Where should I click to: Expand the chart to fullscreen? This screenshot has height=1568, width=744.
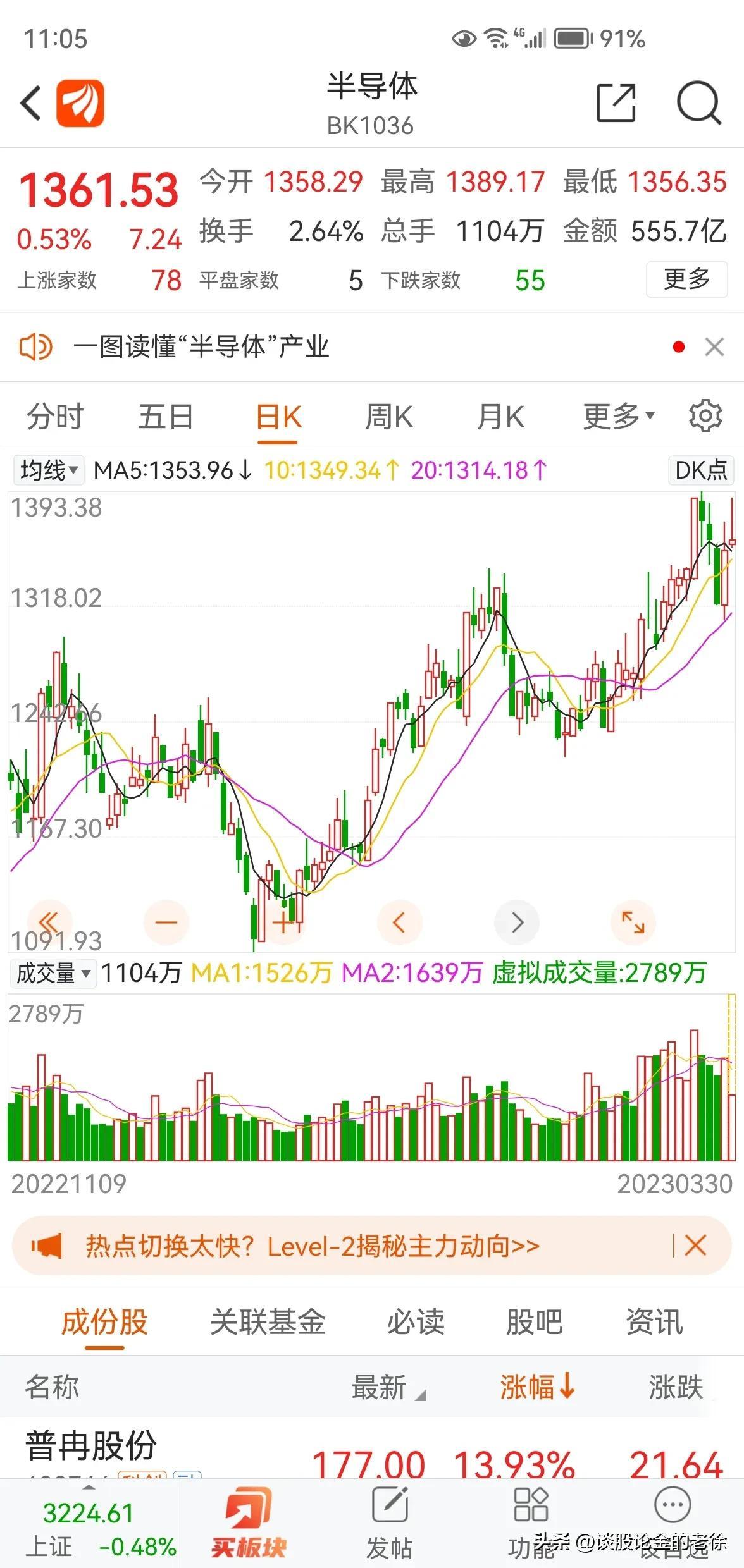click(633, 922)
